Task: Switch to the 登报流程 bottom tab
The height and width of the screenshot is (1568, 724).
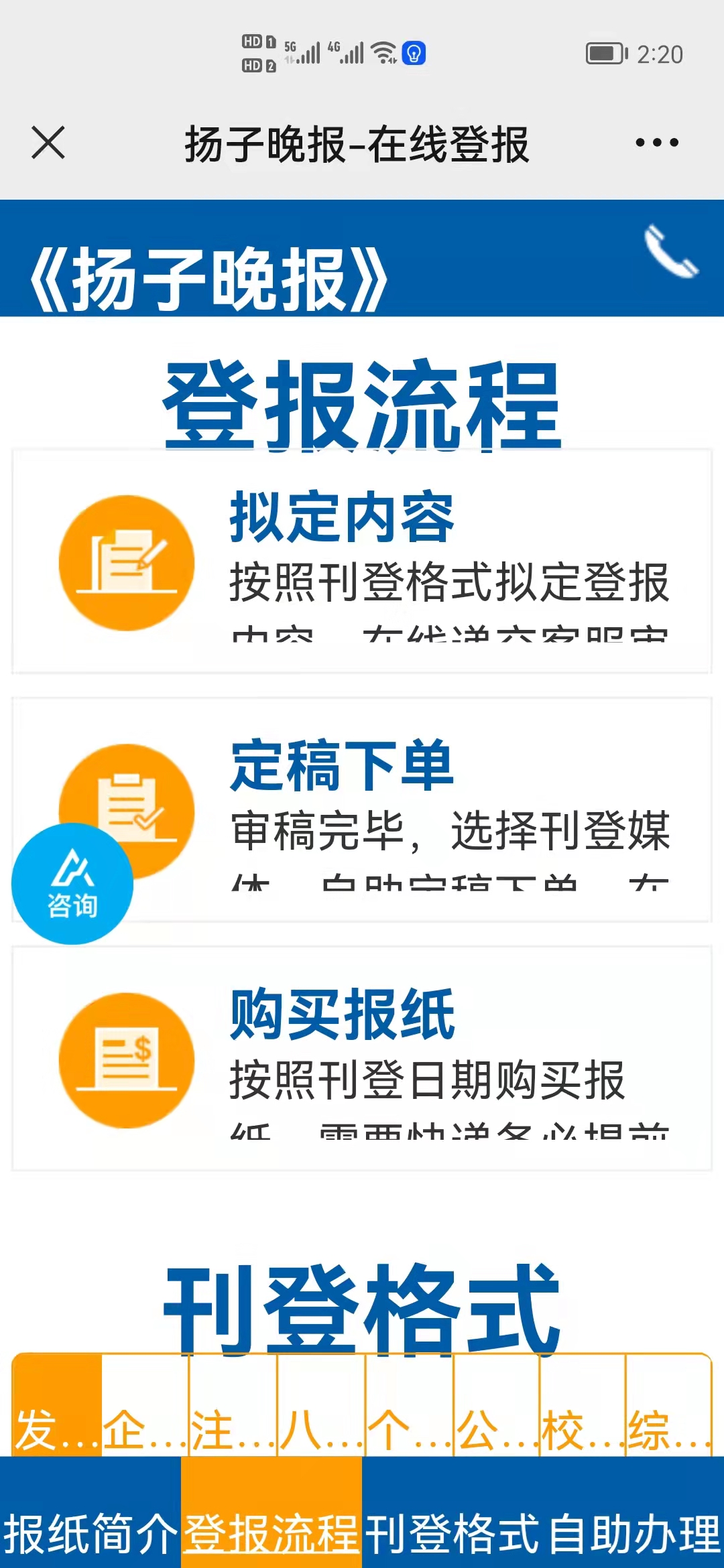Action: coord(271,1532)
